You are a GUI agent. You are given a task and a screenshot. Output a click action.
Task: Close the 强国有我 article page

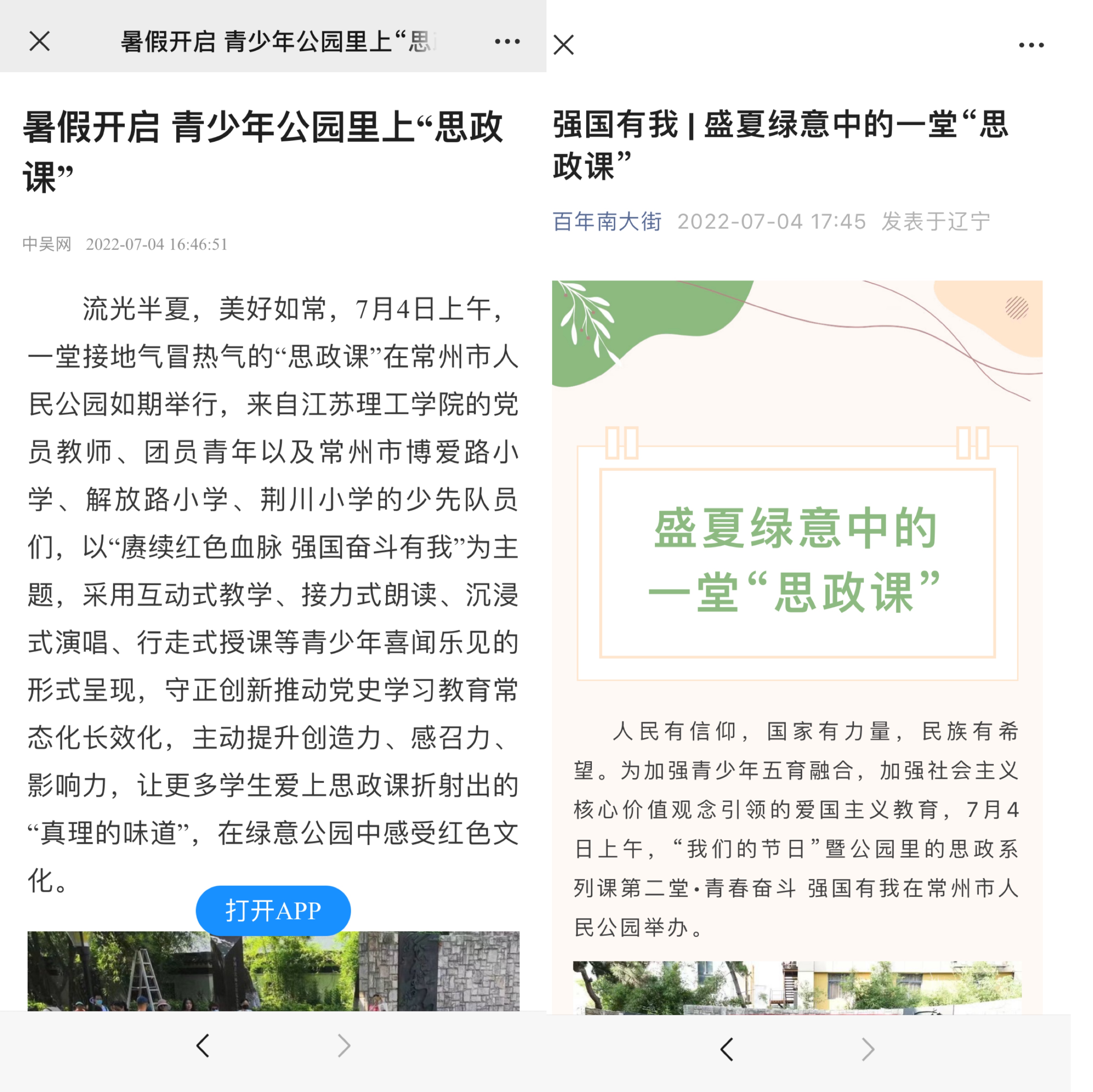point(564,45)
